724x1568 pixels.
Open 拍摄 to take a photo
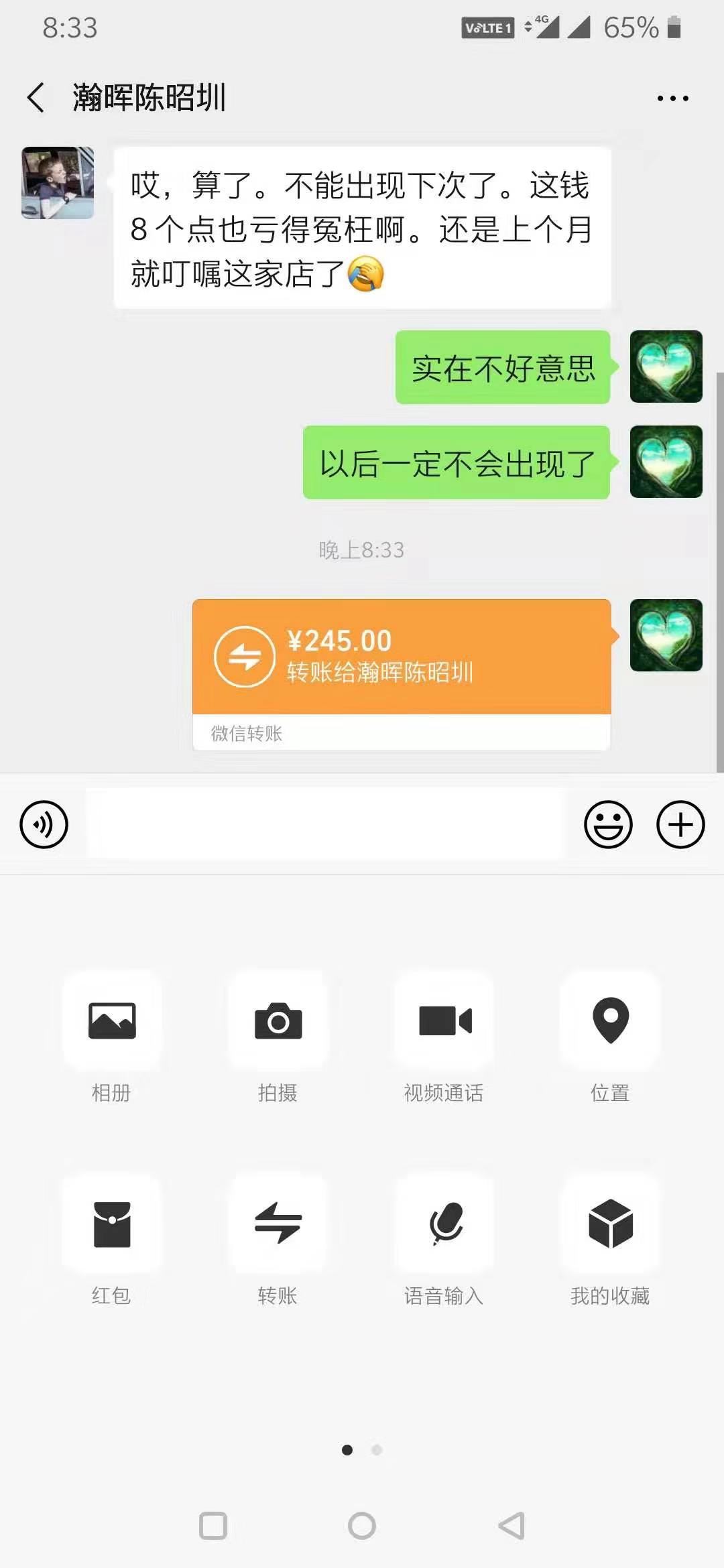click(278, 1021)
